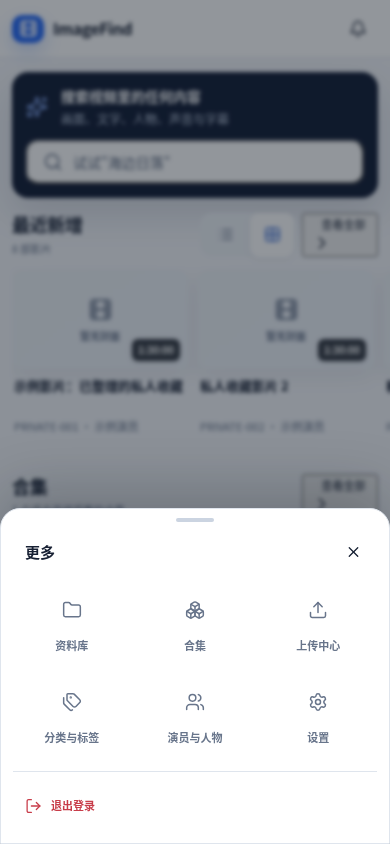Open 演员与人物

[195, 718]
